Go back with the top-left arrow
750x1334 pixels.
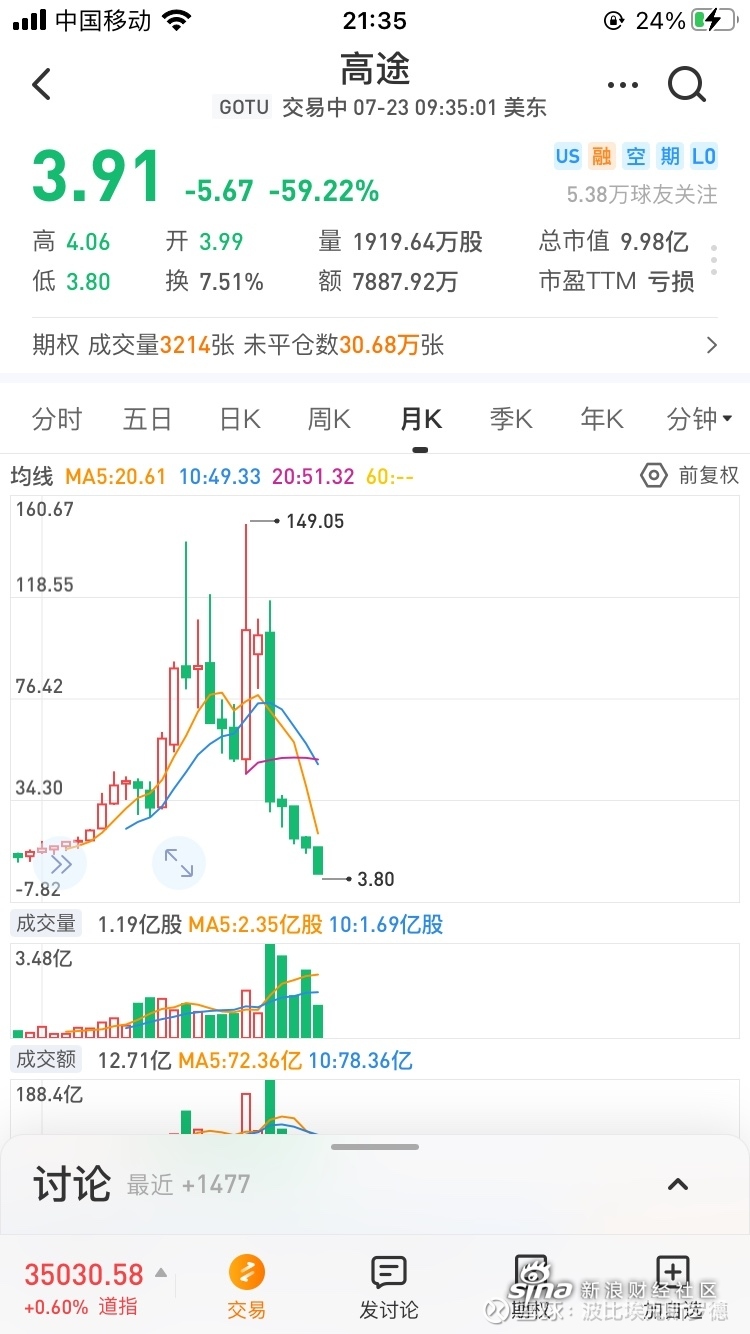pyautogui.click(x=41, y=85)
